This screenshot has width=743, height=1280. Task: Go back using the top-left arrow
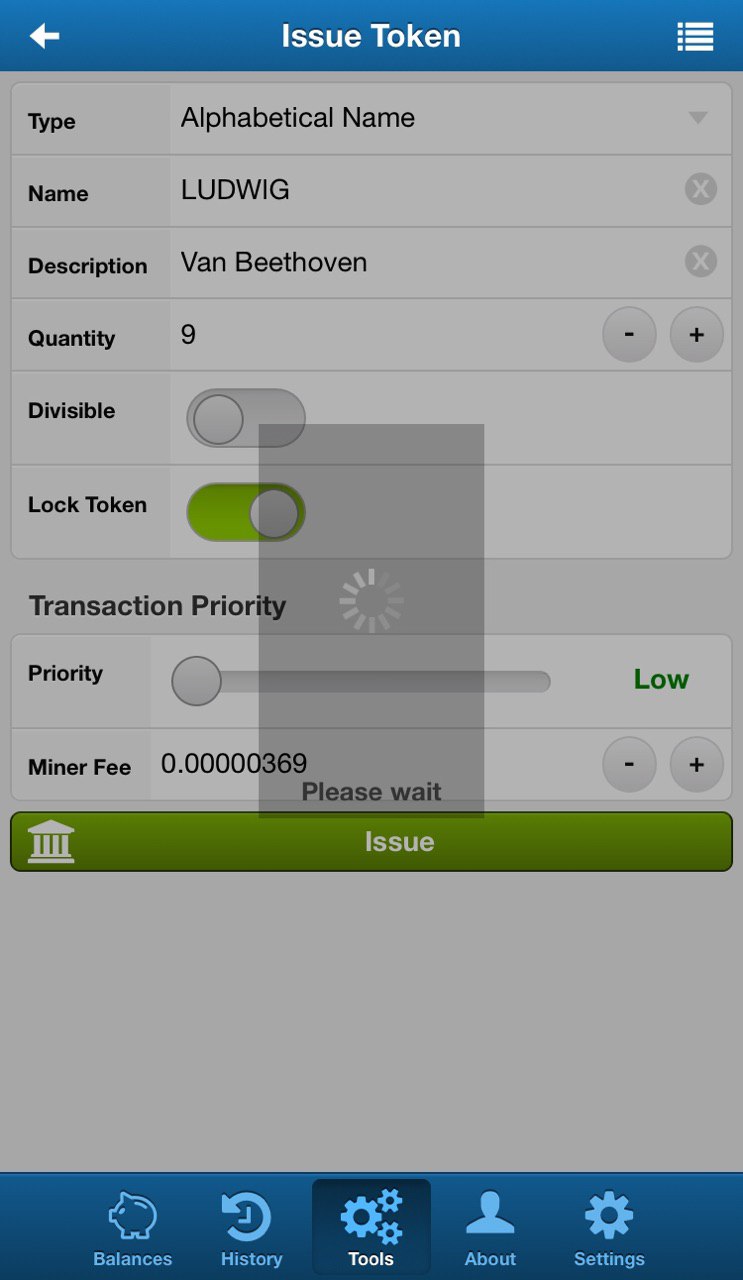pos(45,36)
